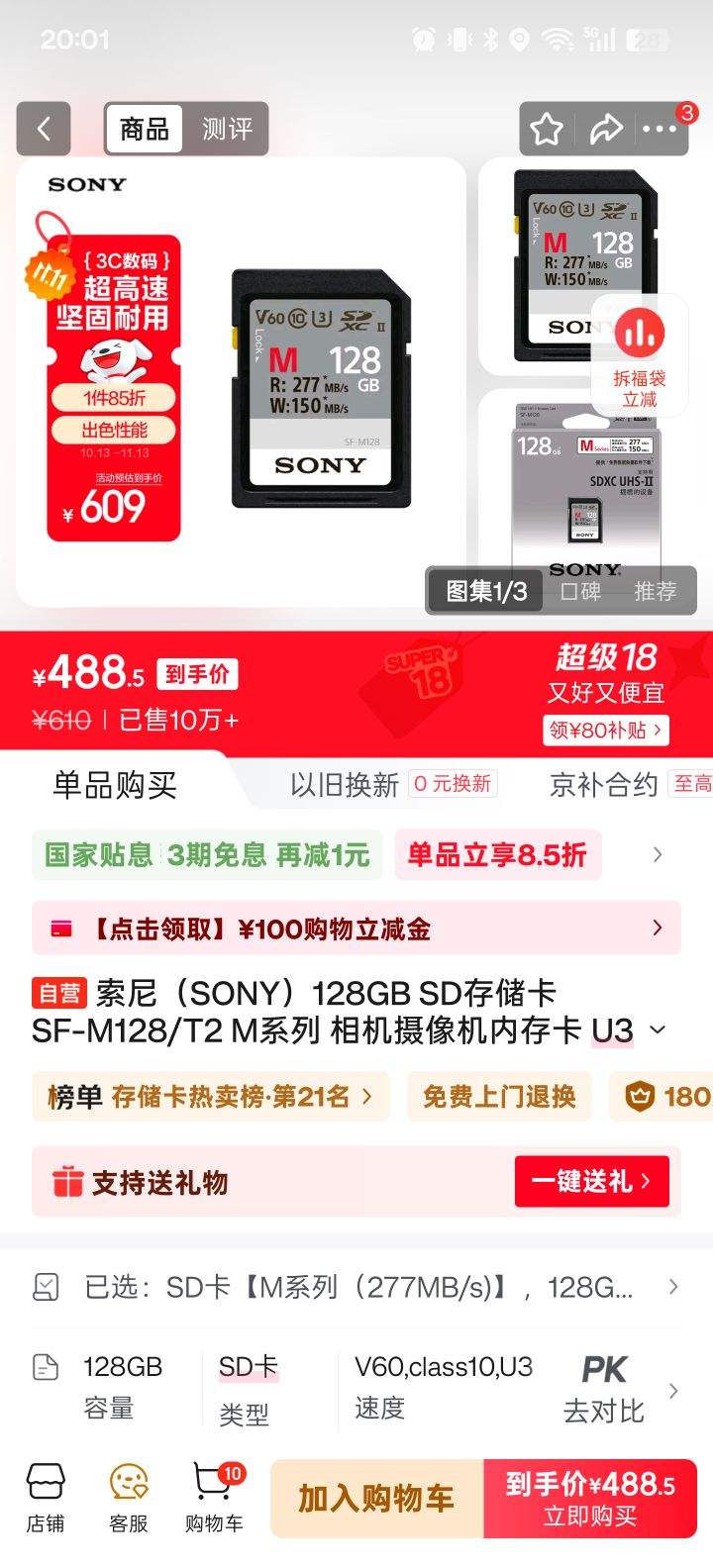Open the share icon in top bar
Screen dimensions: 713x1568
click(606, 130)
